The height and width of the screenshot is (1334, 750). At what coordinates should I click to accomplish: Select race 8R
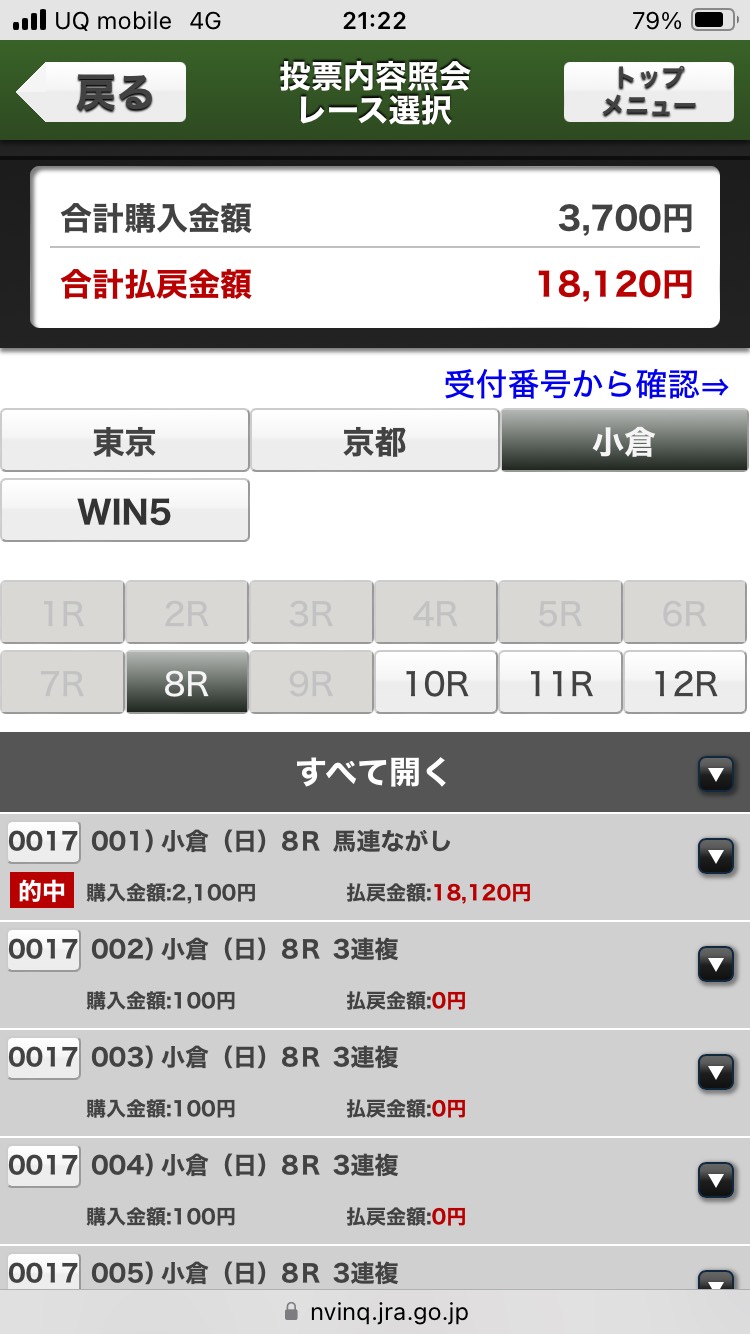187,683
